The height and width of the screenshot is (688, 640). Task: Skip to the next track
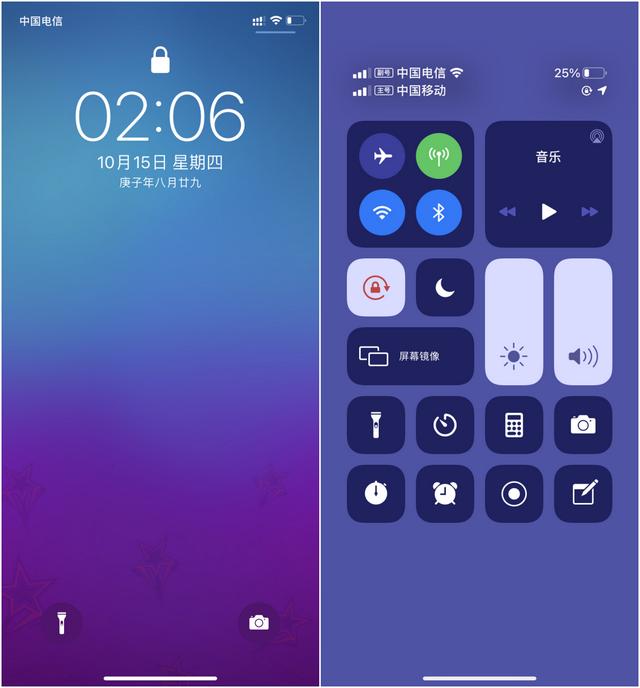tap(590, 211)
